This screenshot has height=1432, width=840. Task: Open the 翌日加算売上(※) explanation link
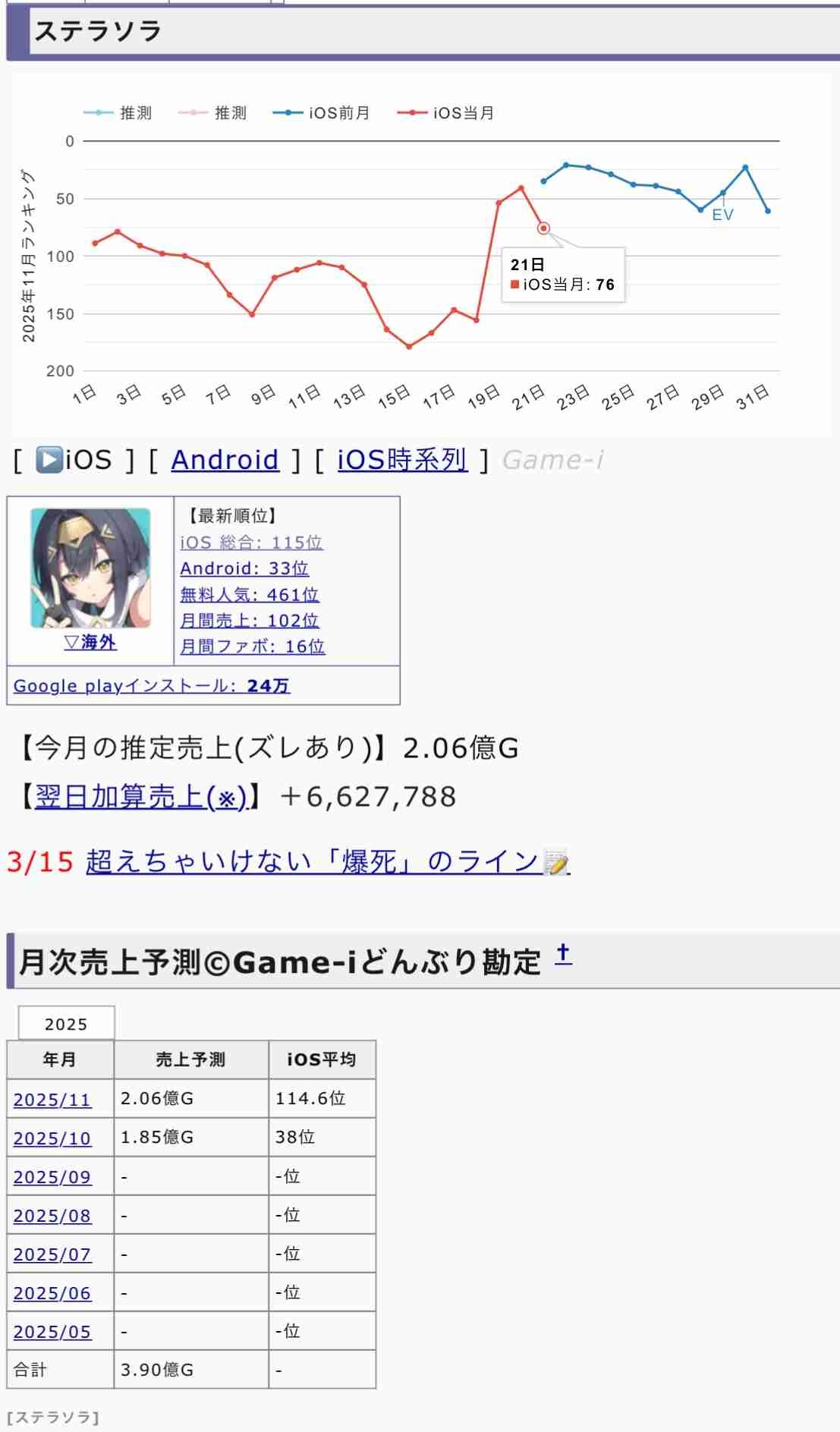(x=140, y=797)
